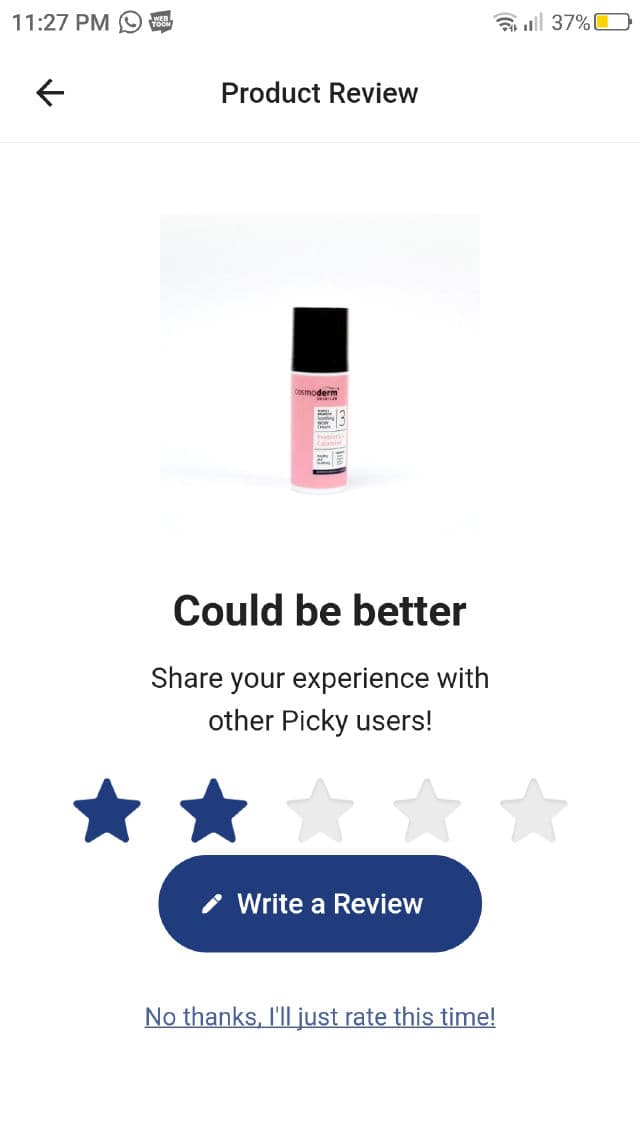Choose the fifth star for rating
The image size is (640, 1137).
(x=533, y=811)
